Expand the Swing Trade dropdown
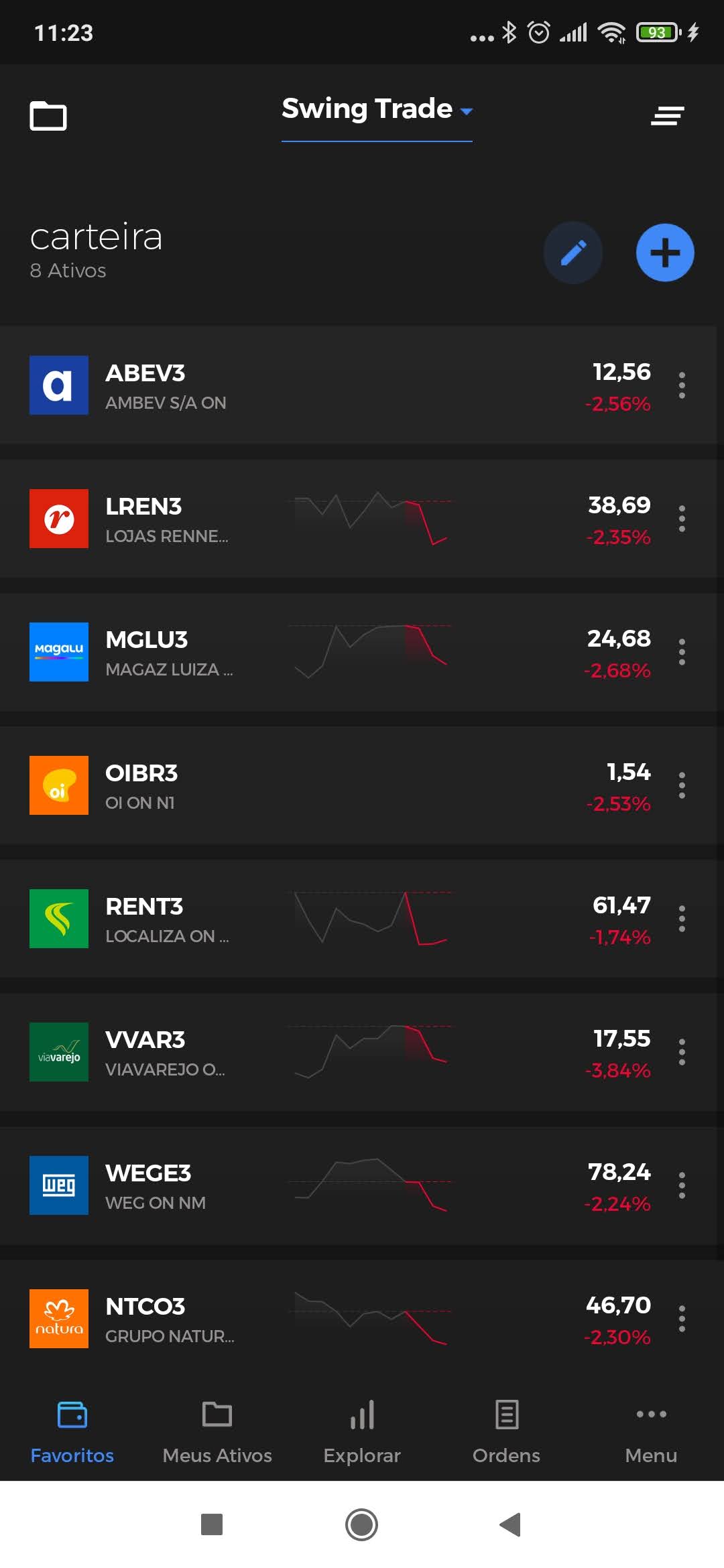 tap(377, 110)
